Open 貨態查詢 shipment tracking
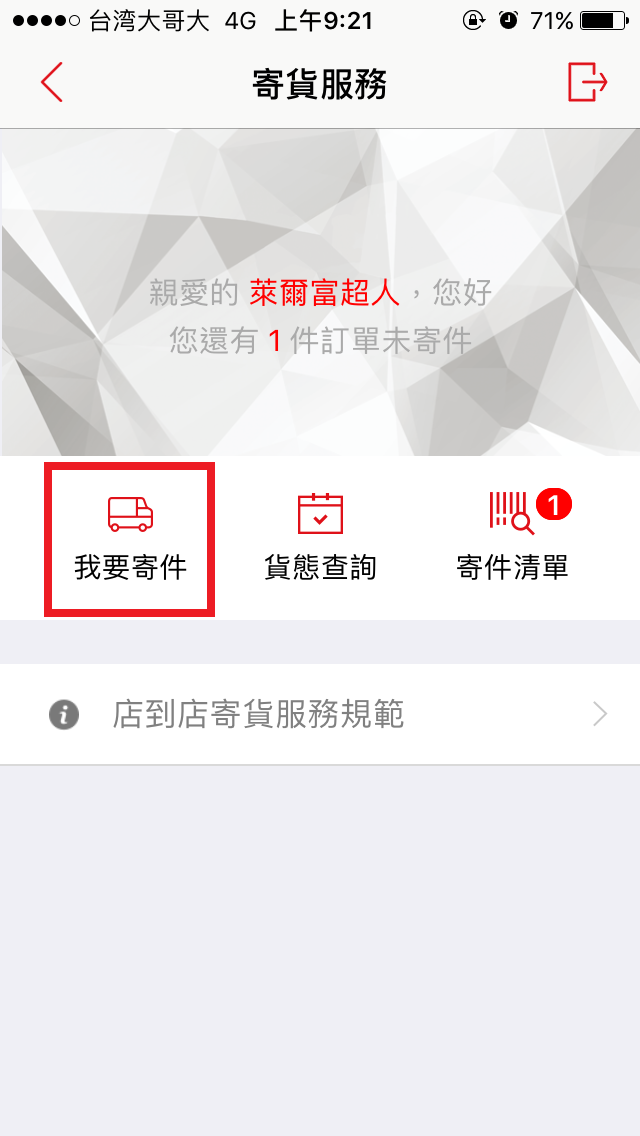The width and height of the screenshot is (640, 1136). coord(320,540)
